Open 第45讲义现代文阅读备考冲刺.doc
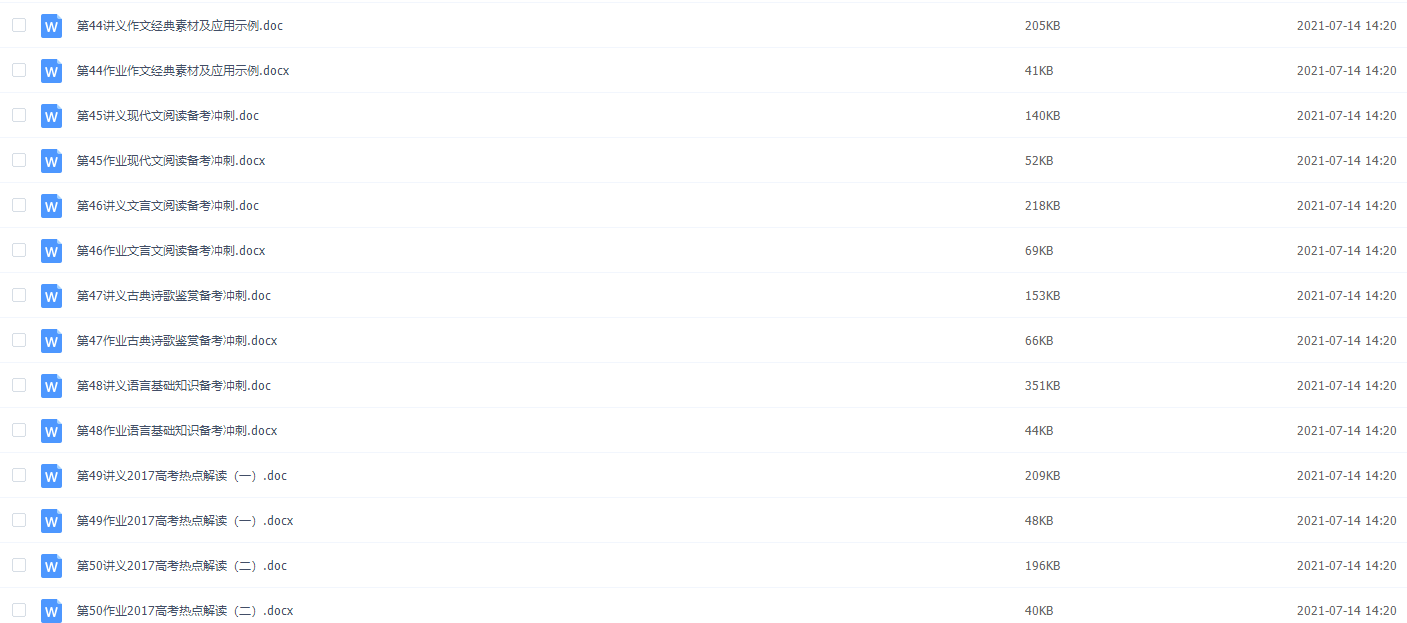Screen dimensions: 1407x623 point(167,116)
